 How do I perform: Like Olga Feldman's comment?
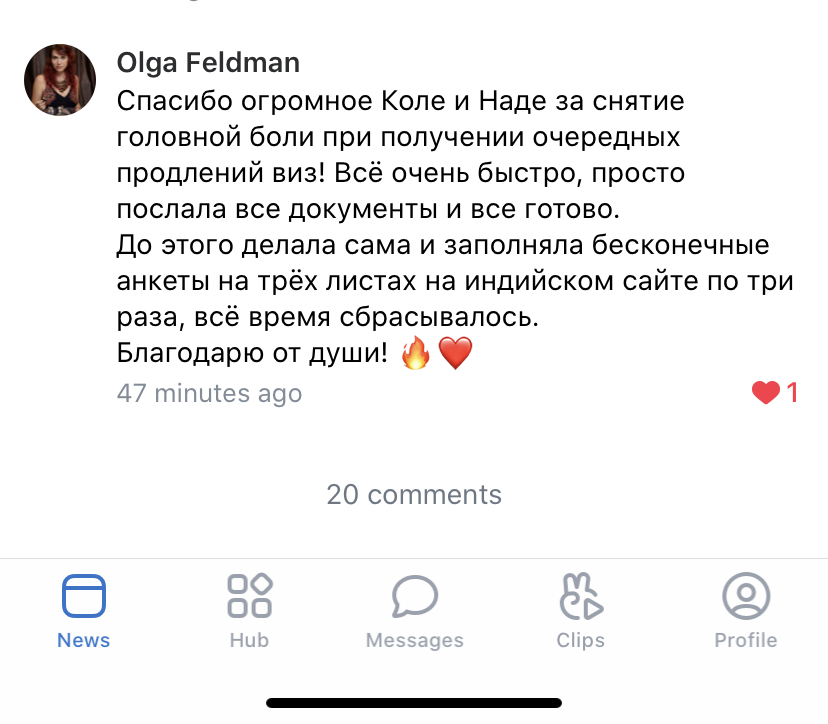click(766, 393)
